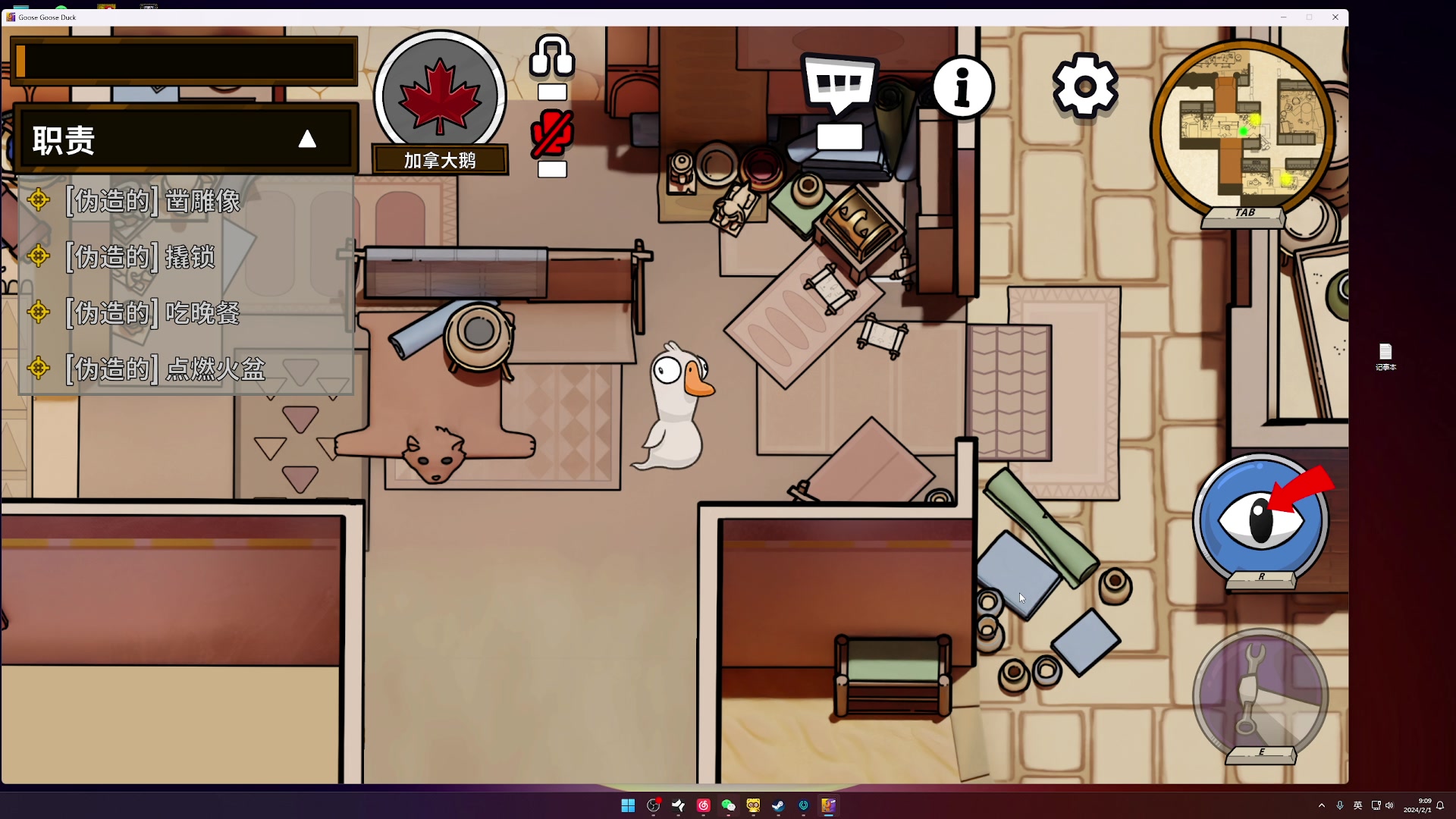Open the info button
The width and height of the screenshot is (1456, 819).
[962, 88]
